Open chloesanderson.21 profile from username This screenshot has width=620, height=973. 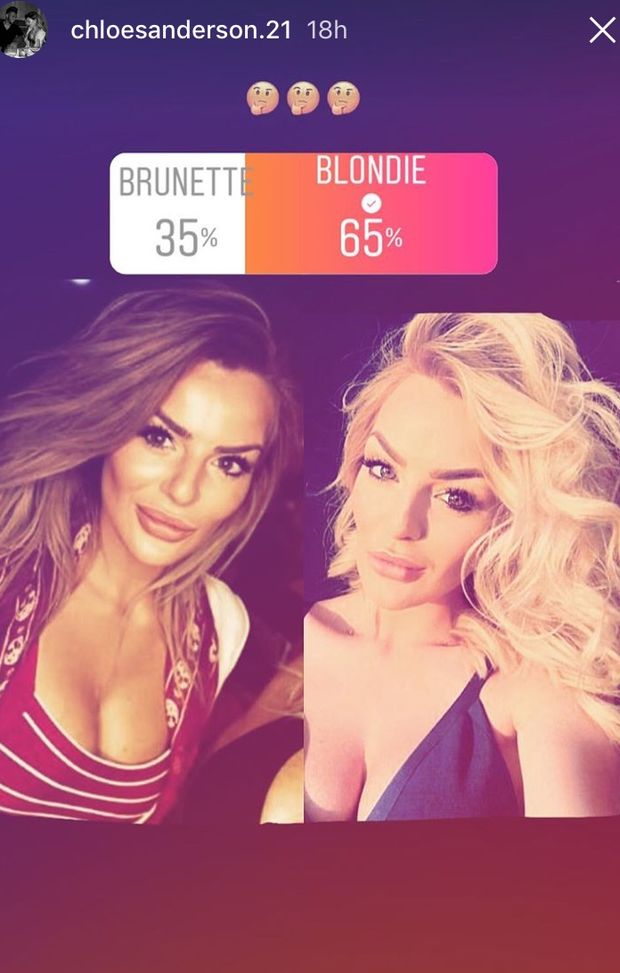click(x=181, y=30)
